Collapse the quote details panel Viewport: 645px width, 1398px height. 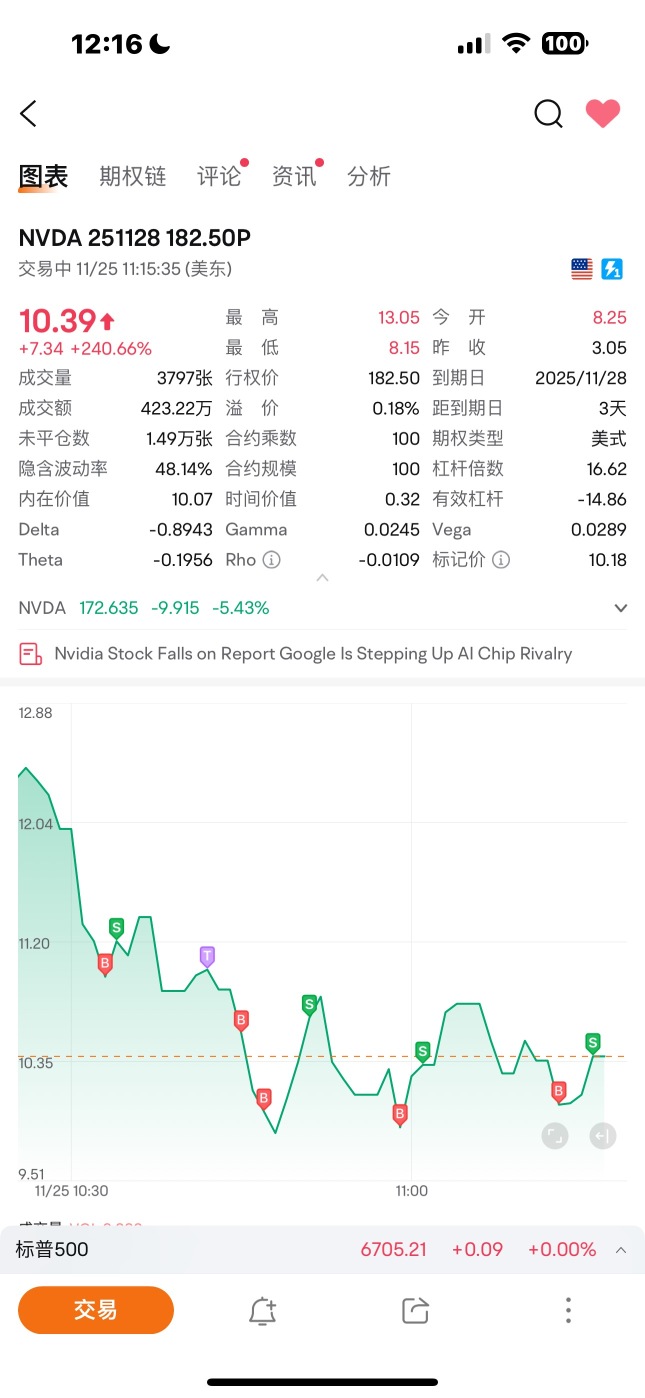322,578
